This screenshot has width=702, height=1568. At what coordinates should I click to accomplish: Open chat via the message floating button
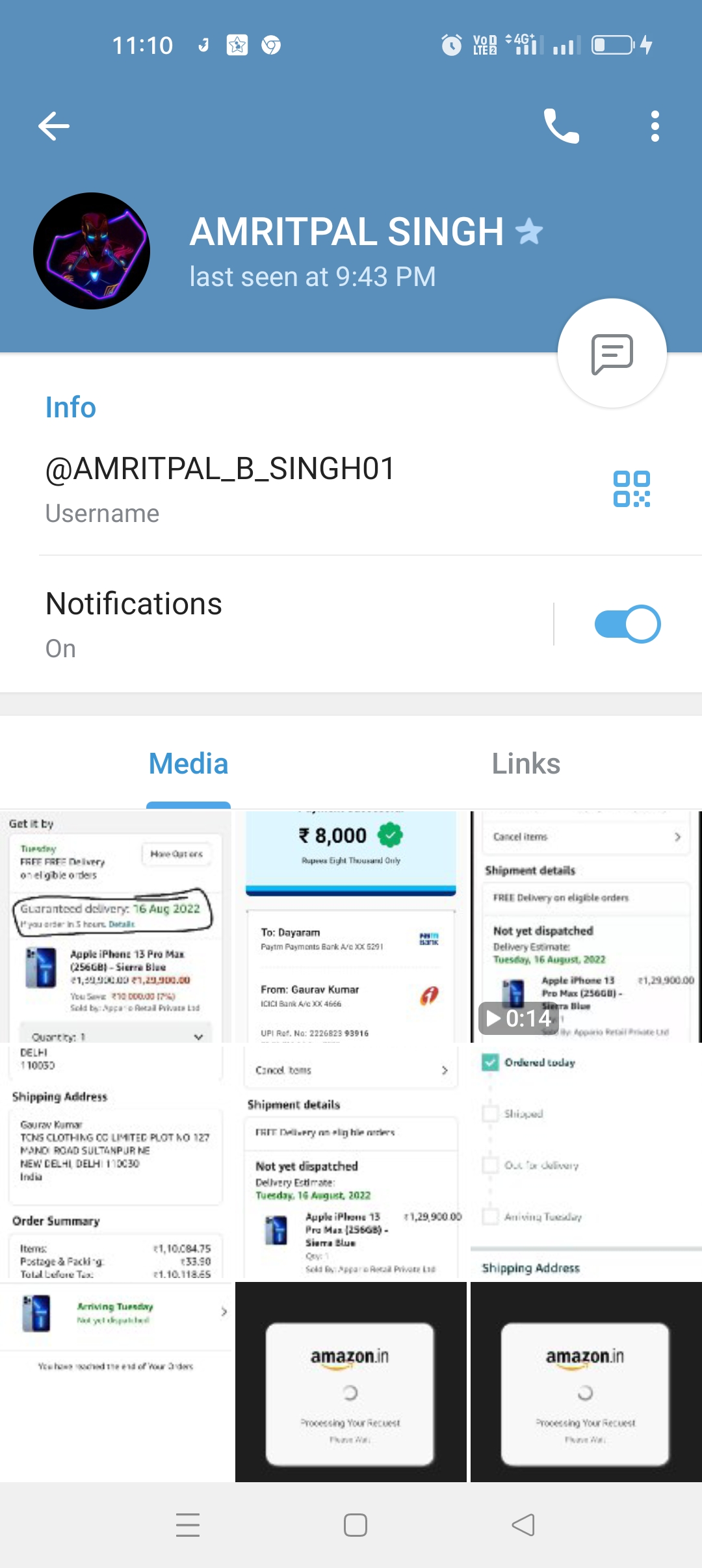pyautogui.click(x=612, y=354)
